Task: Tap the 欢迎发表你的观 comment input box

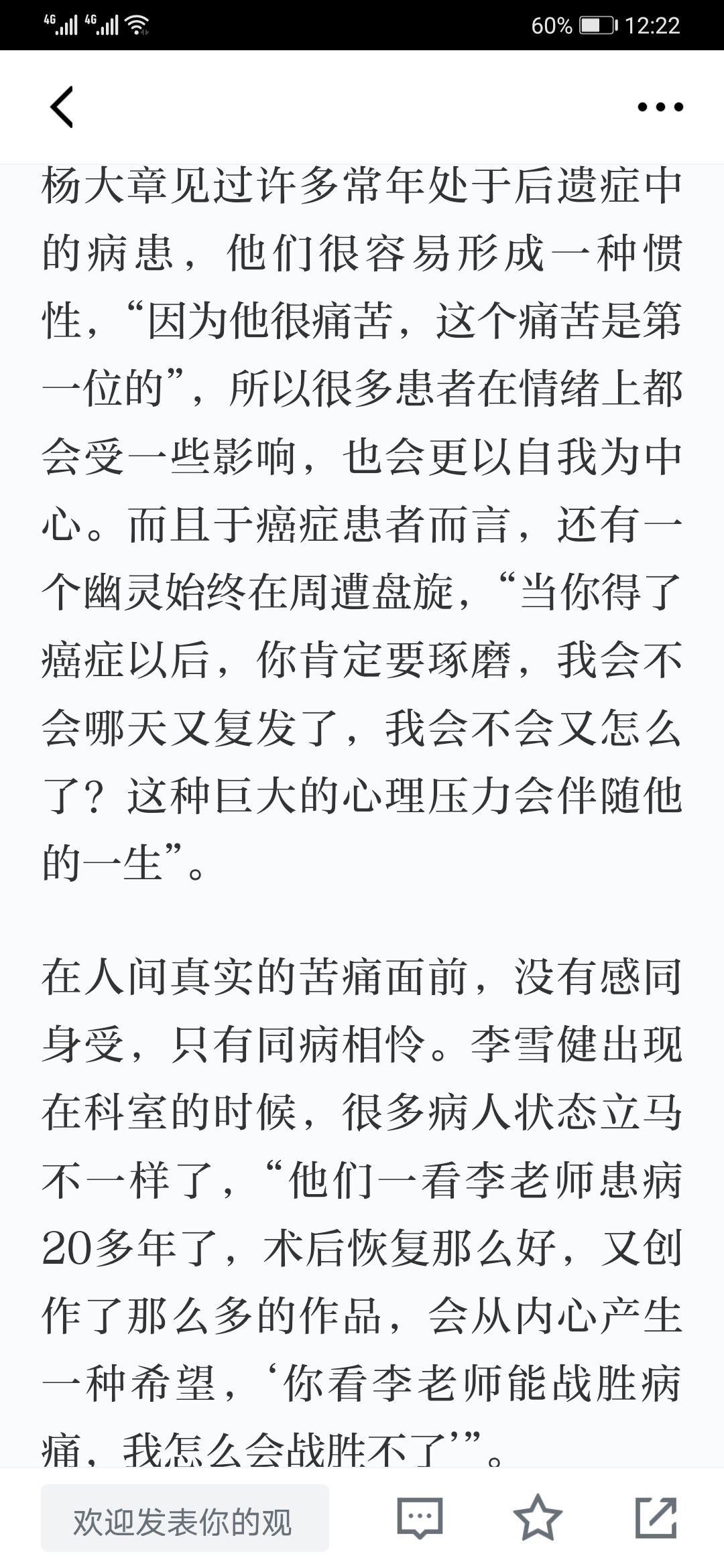Action: (x=184, y=1518)
